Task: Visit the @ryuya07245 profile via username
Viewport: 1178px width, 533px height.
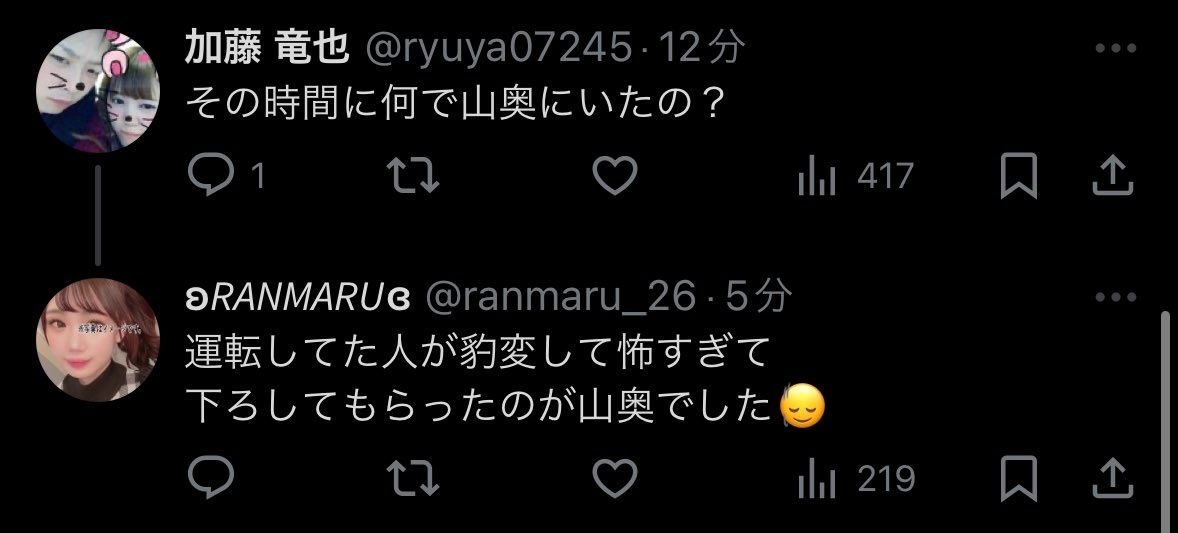Action: tap(502, 47)
